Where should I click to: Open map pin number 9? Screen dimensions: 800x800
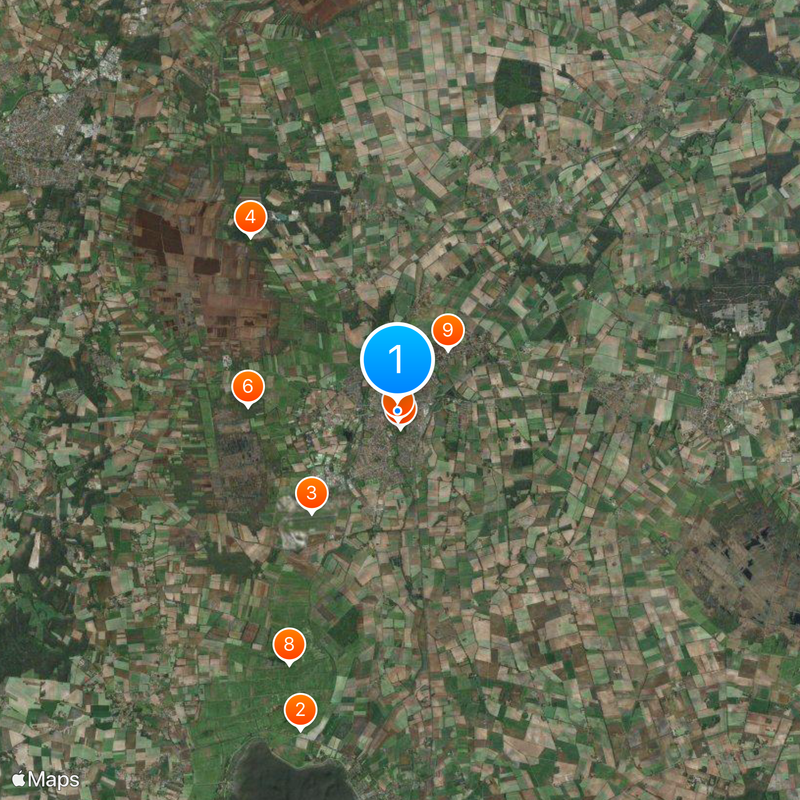[447, 330]
